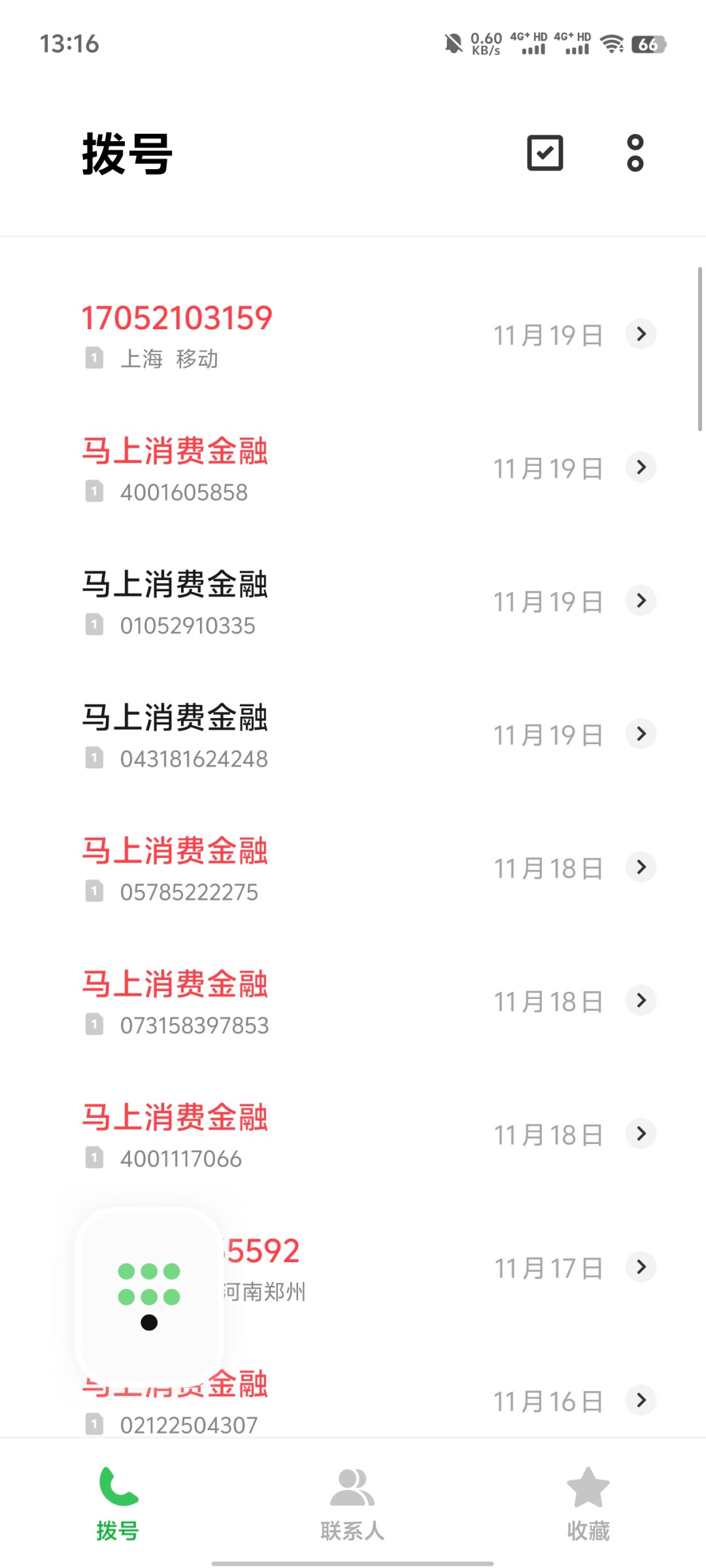The image size is (706, 1568).
Task: Call back the number 17052103159
Action: tap(353, 336)
